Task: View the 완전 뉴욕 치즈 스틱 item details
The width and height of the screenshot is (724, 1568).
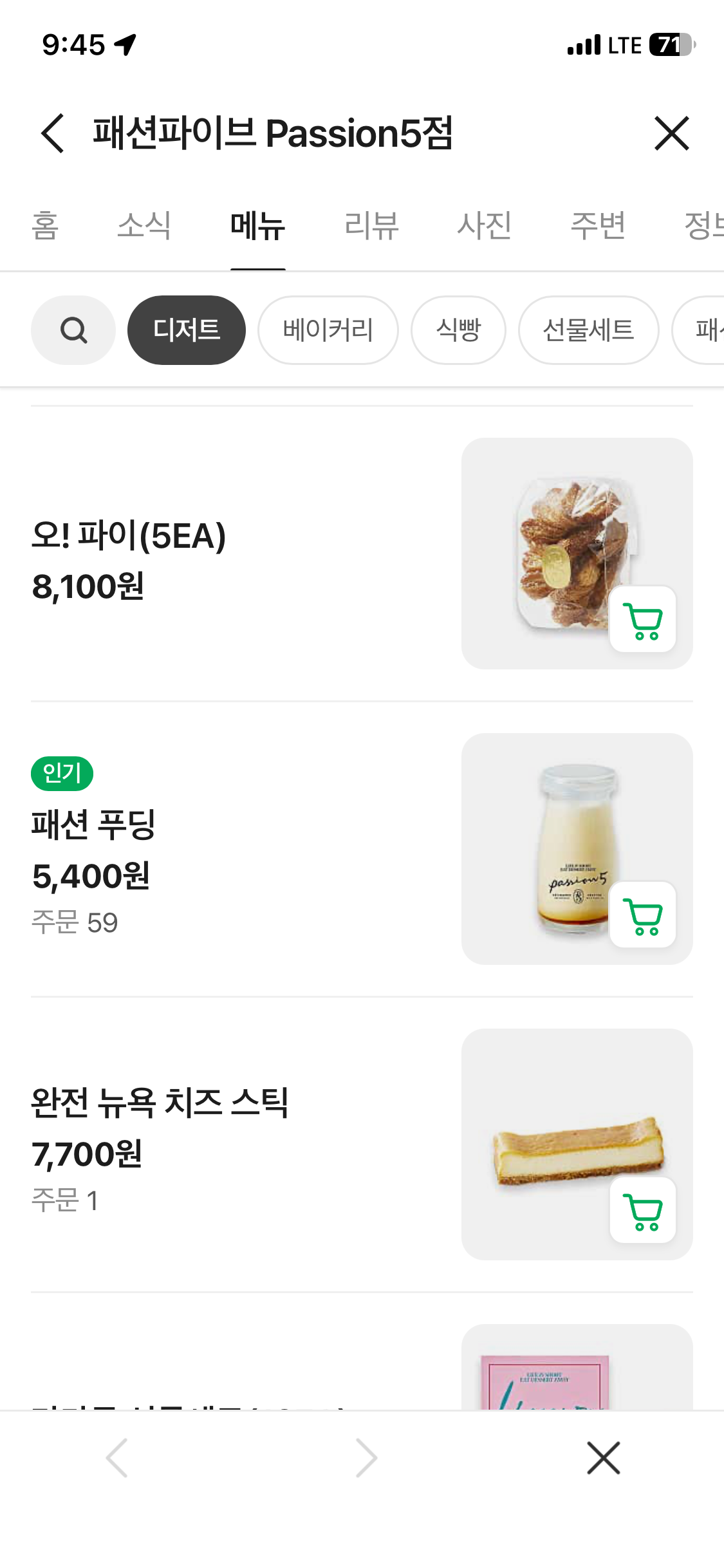Action: 160,1103
